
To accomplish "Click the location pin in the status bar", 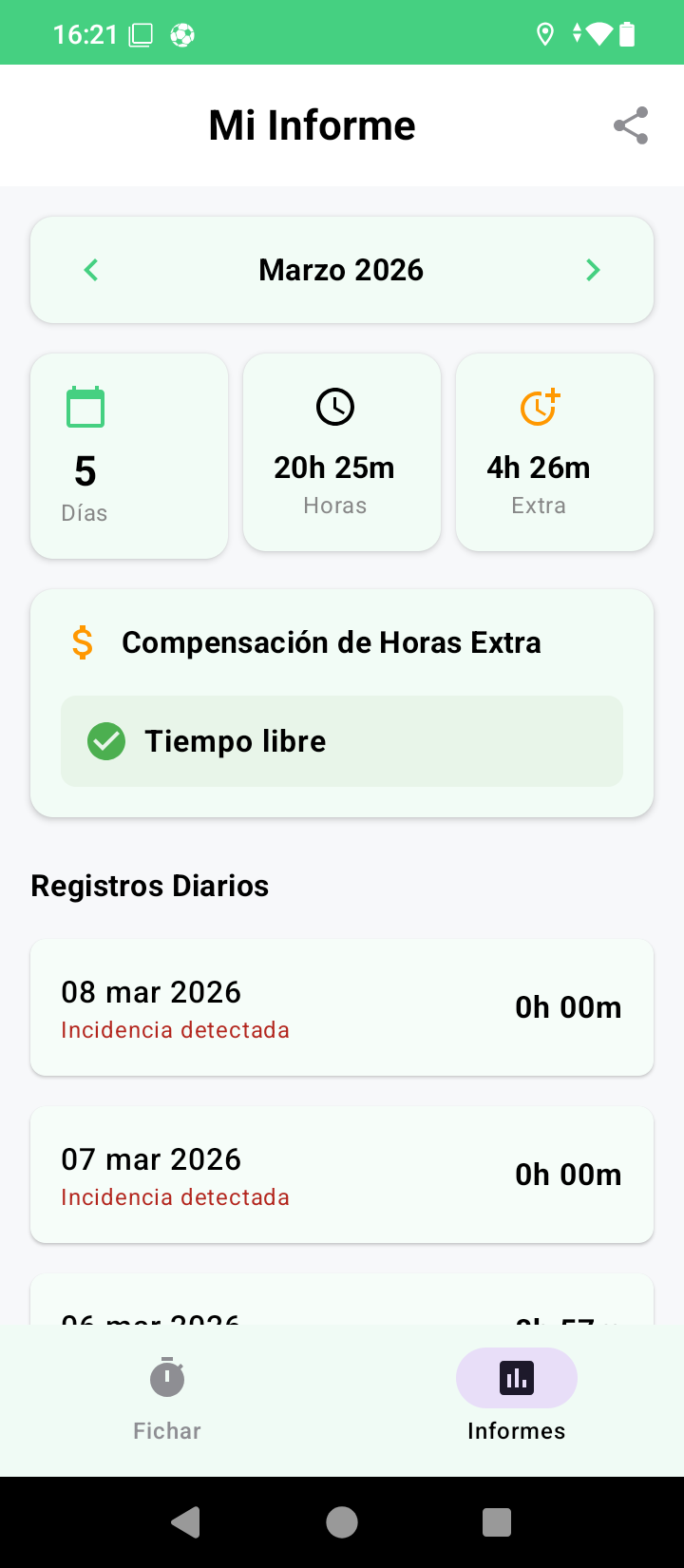I will (544, 32).
